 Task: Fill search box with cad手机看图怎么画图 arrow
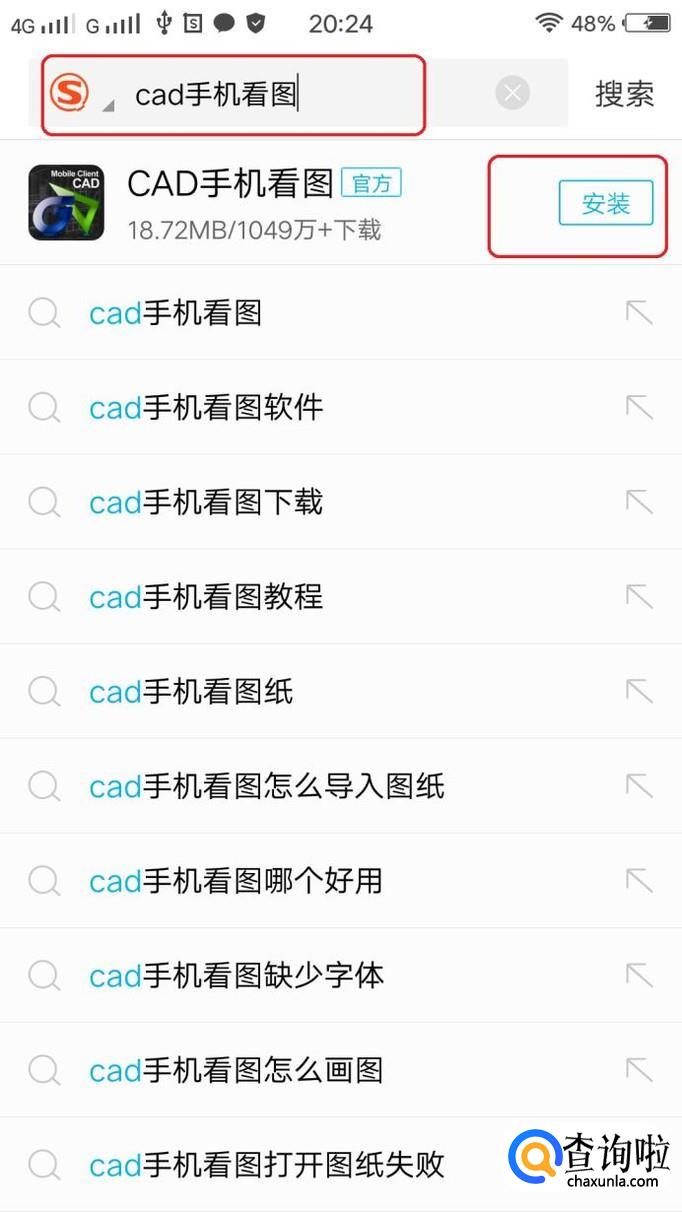(639, 1069)
